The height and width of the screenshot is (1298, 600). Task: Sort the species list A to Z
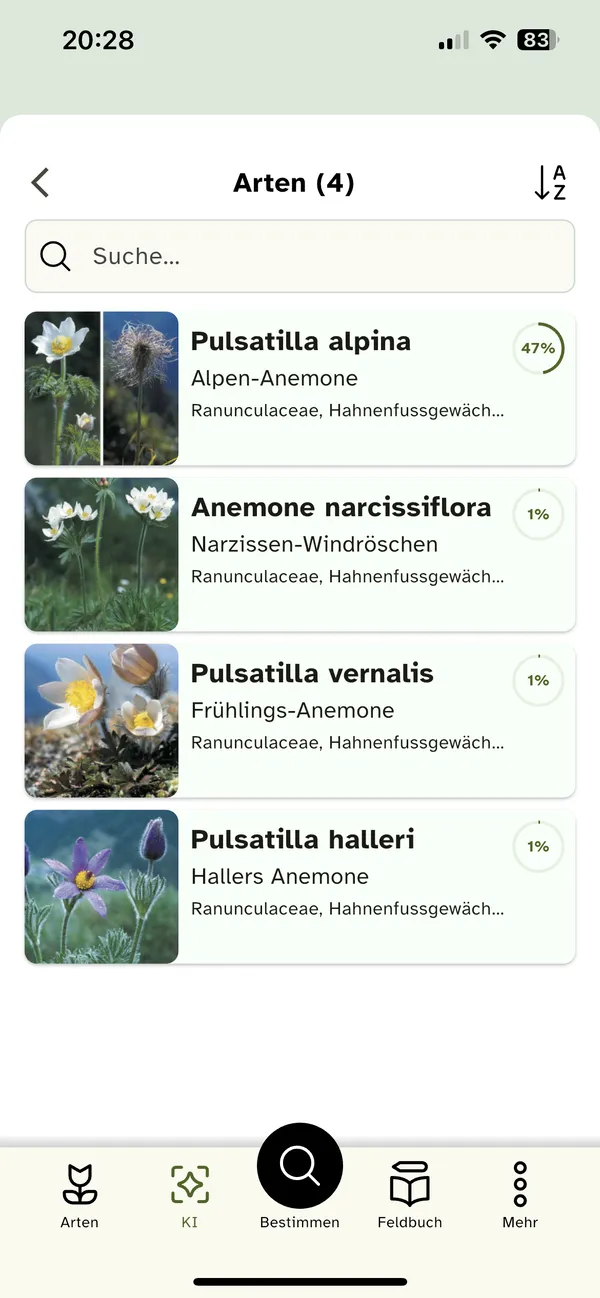click(549, 183)
